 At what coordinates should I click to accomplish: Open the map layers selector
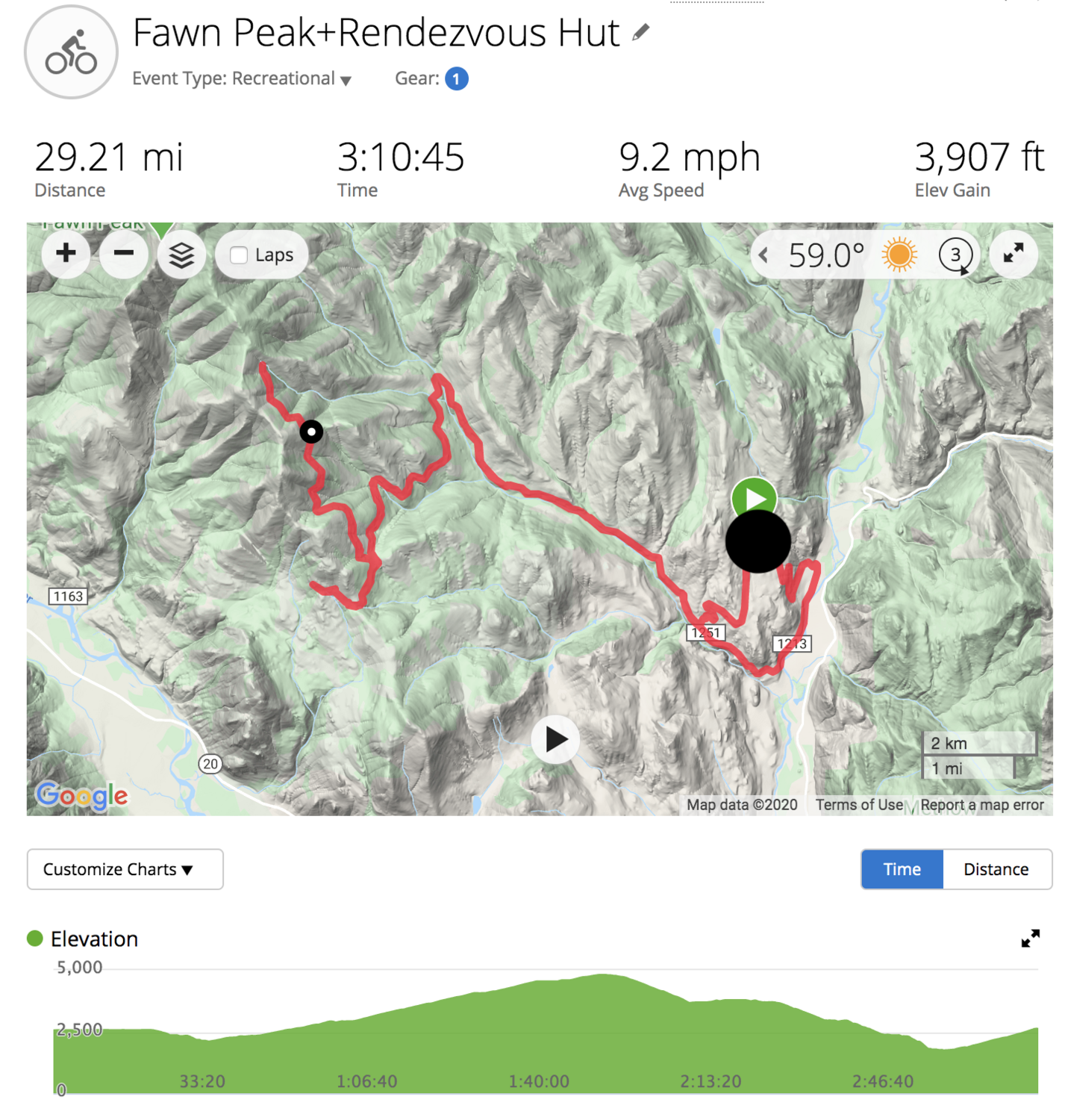click(181, 255)
